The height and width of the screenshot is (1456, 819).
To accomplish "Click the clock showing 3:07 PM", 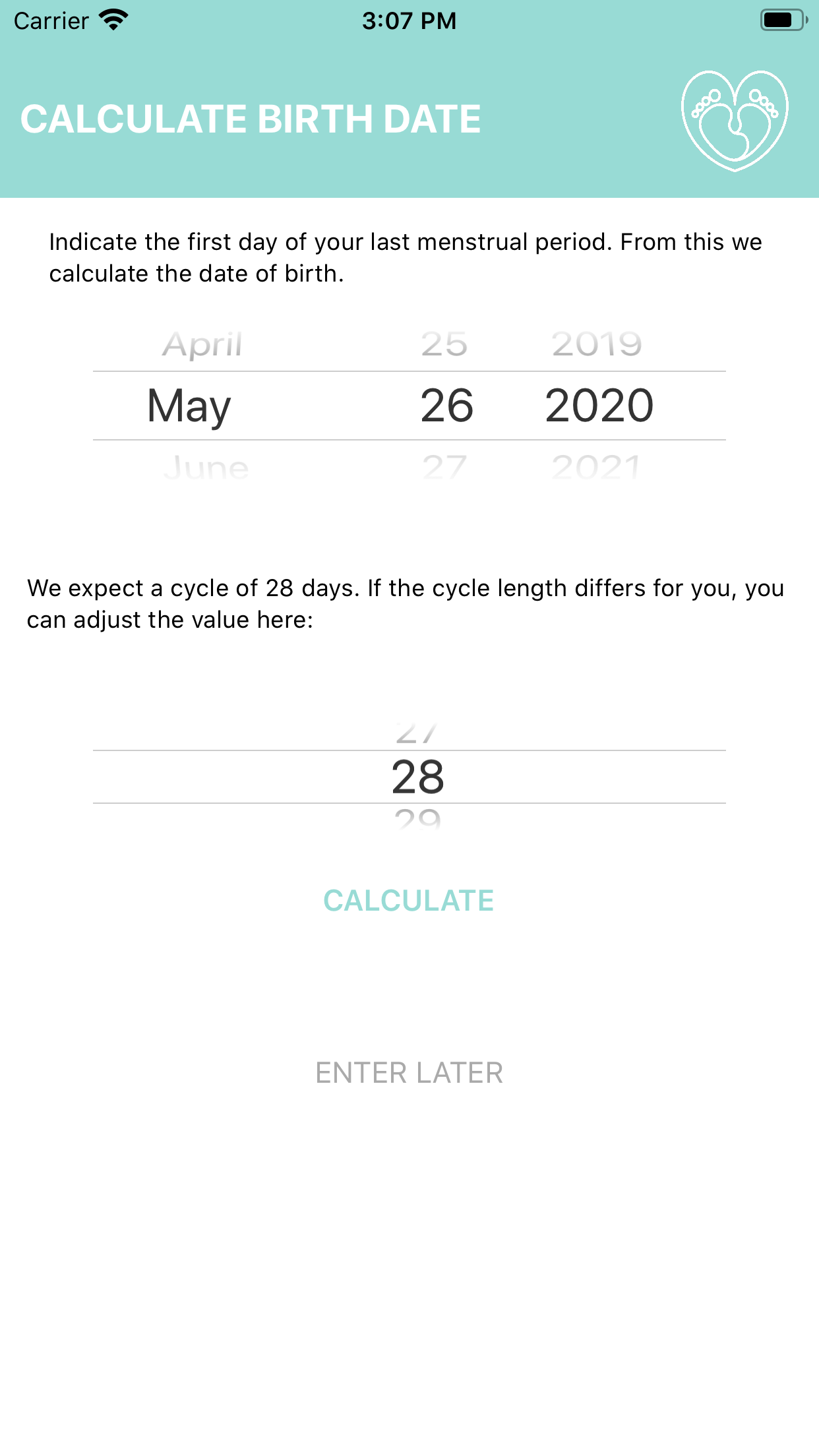I will 409,20.
